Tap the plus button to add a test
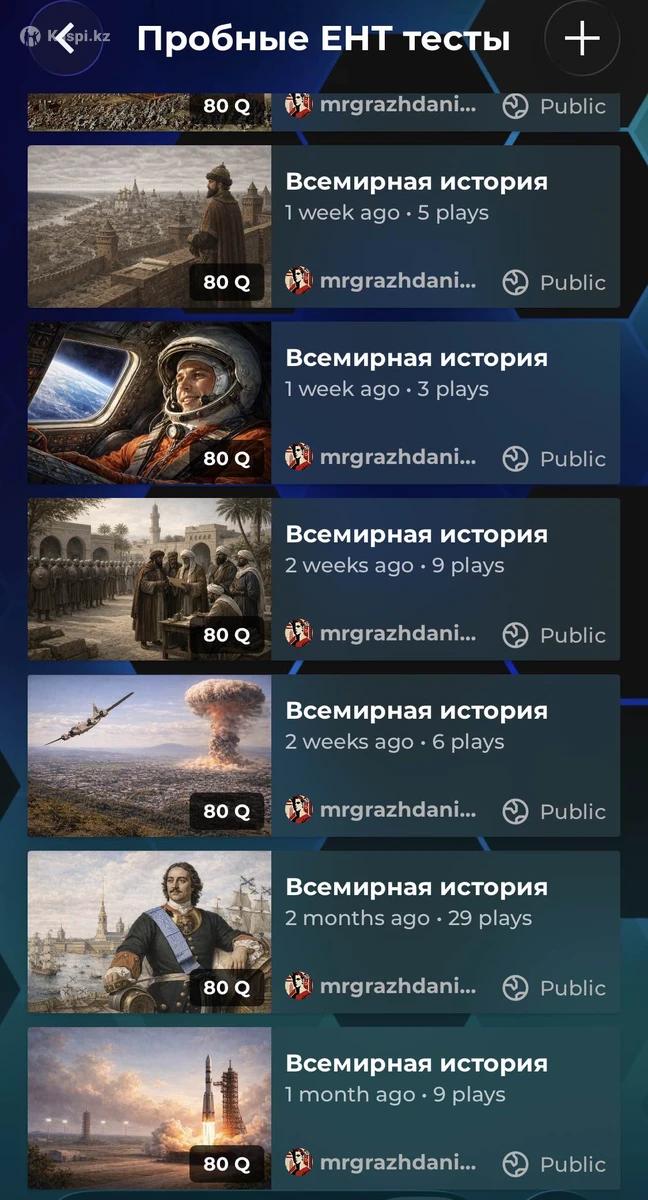 coord(582,40)
